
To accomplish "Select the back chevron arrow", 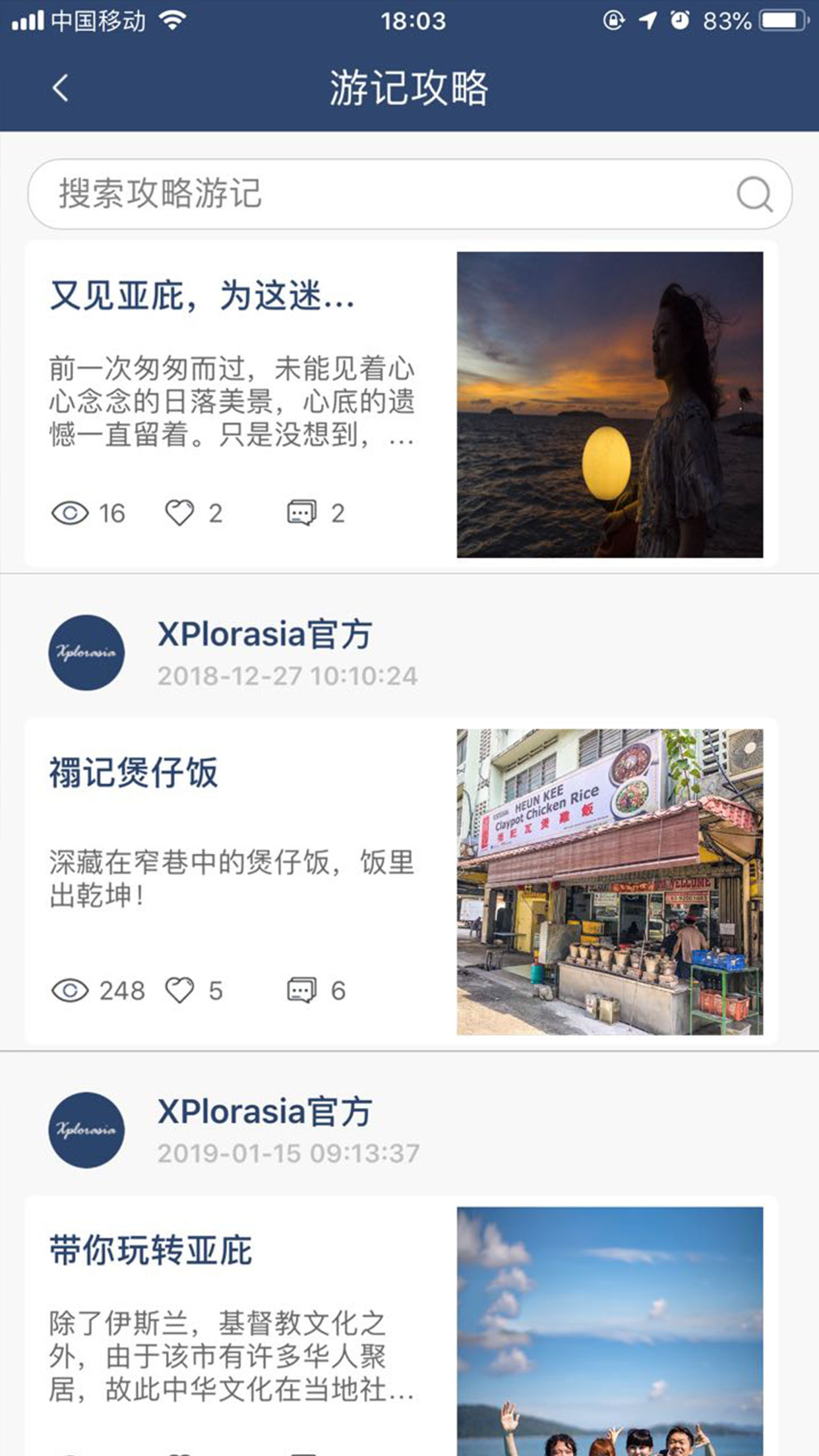I will 59,88.
